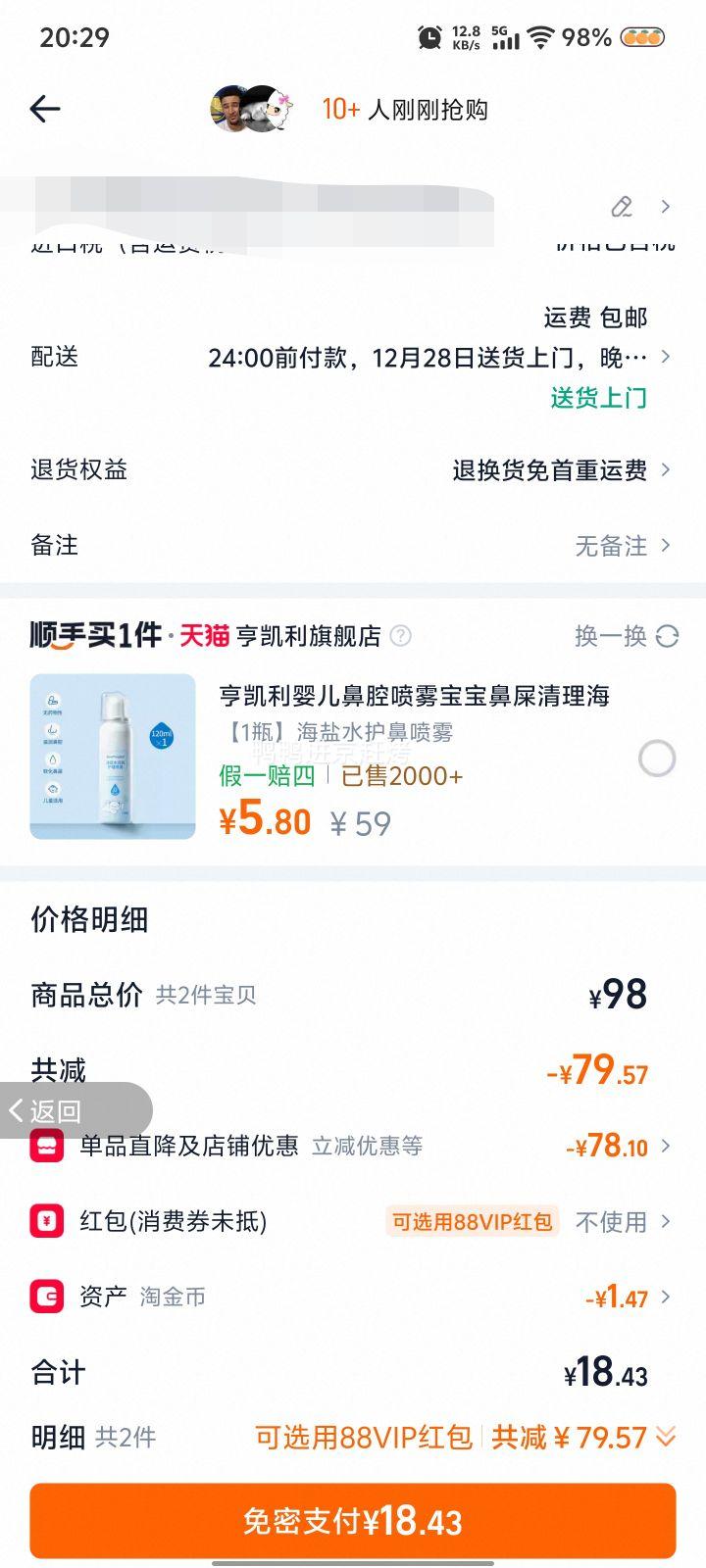Tap the back arrow at top left

[46, 109]
